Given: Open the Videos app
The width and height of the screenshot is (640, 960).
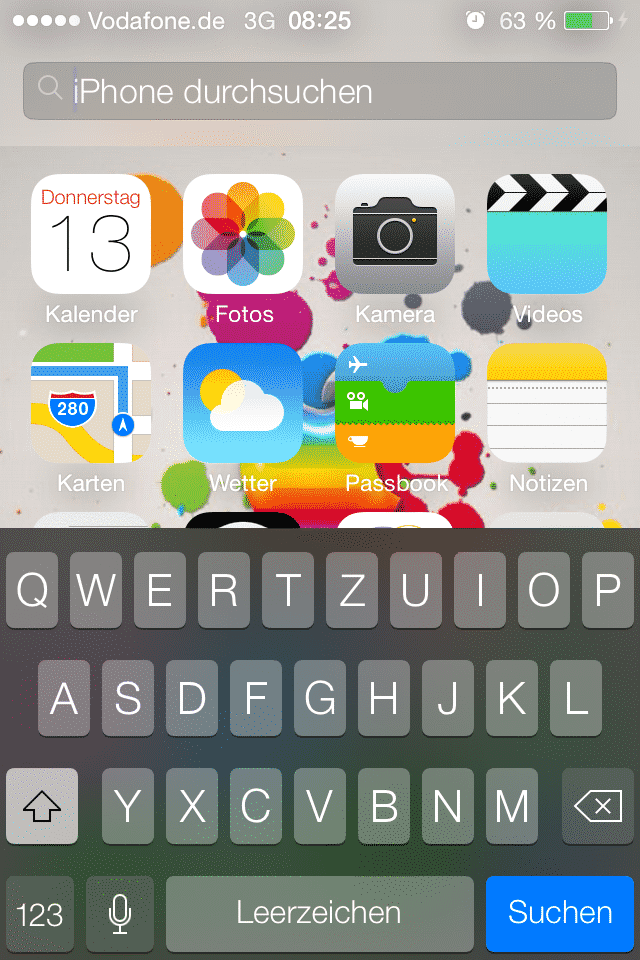Looking at the screenshot, I should (x=547, y=234).
